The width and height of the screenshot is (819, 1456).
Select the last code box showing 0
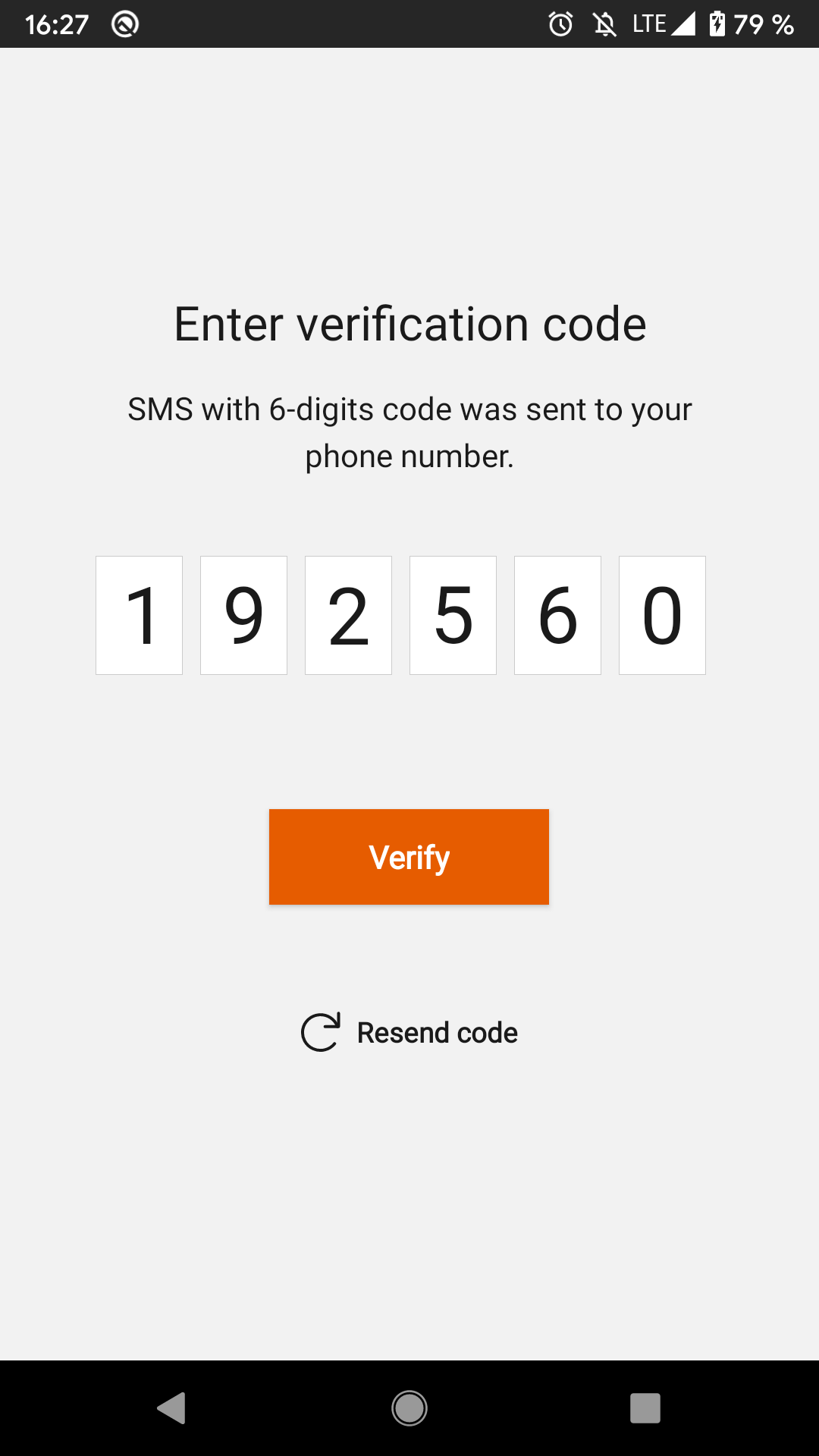tap(662, 615)
